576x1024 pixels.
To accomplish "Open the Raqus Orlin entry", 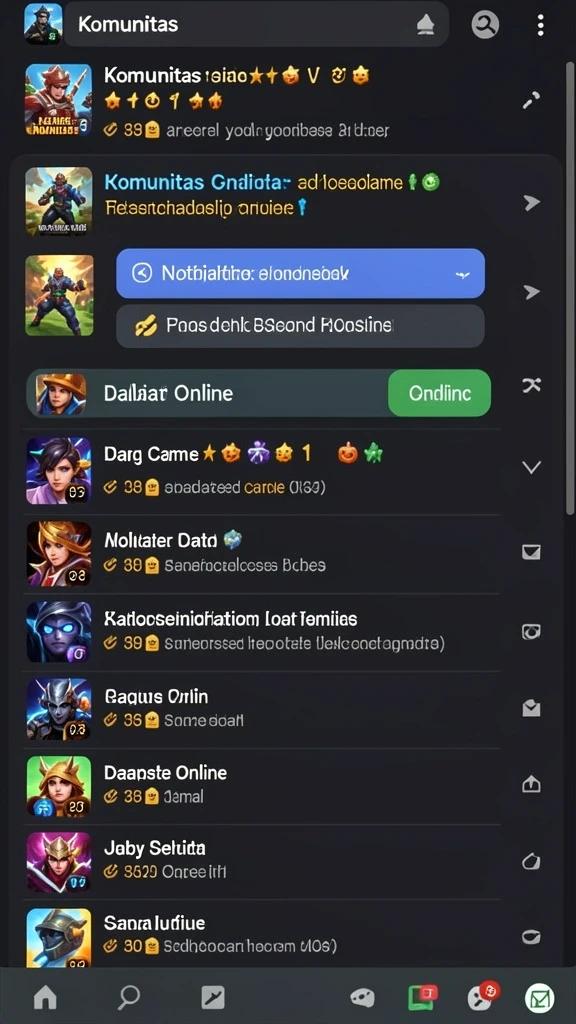I will click(x=261, y=709).
